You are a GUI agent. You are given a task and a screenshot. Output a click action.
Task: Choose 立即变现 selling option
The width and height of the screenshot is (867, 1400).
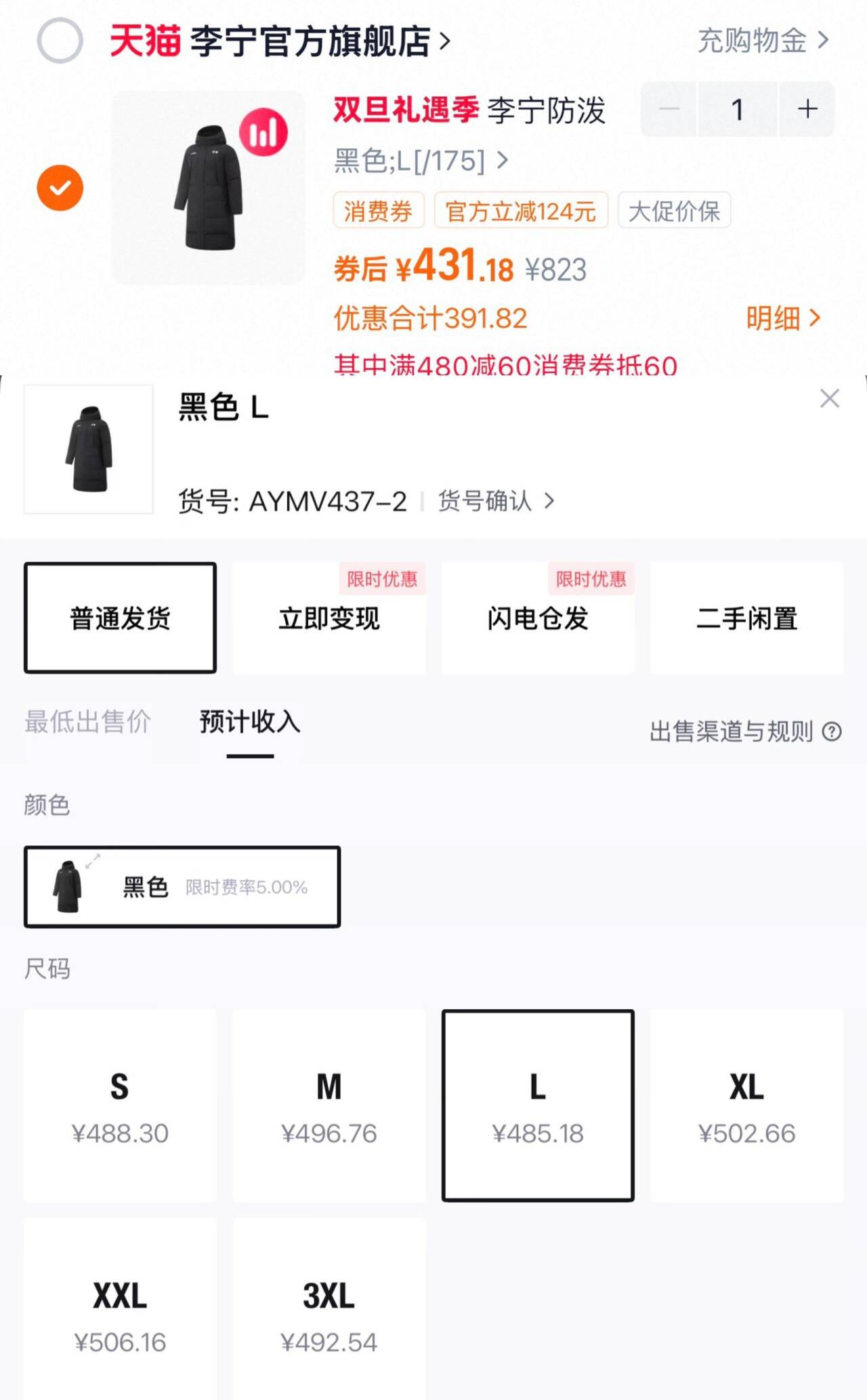coord(329,618)
